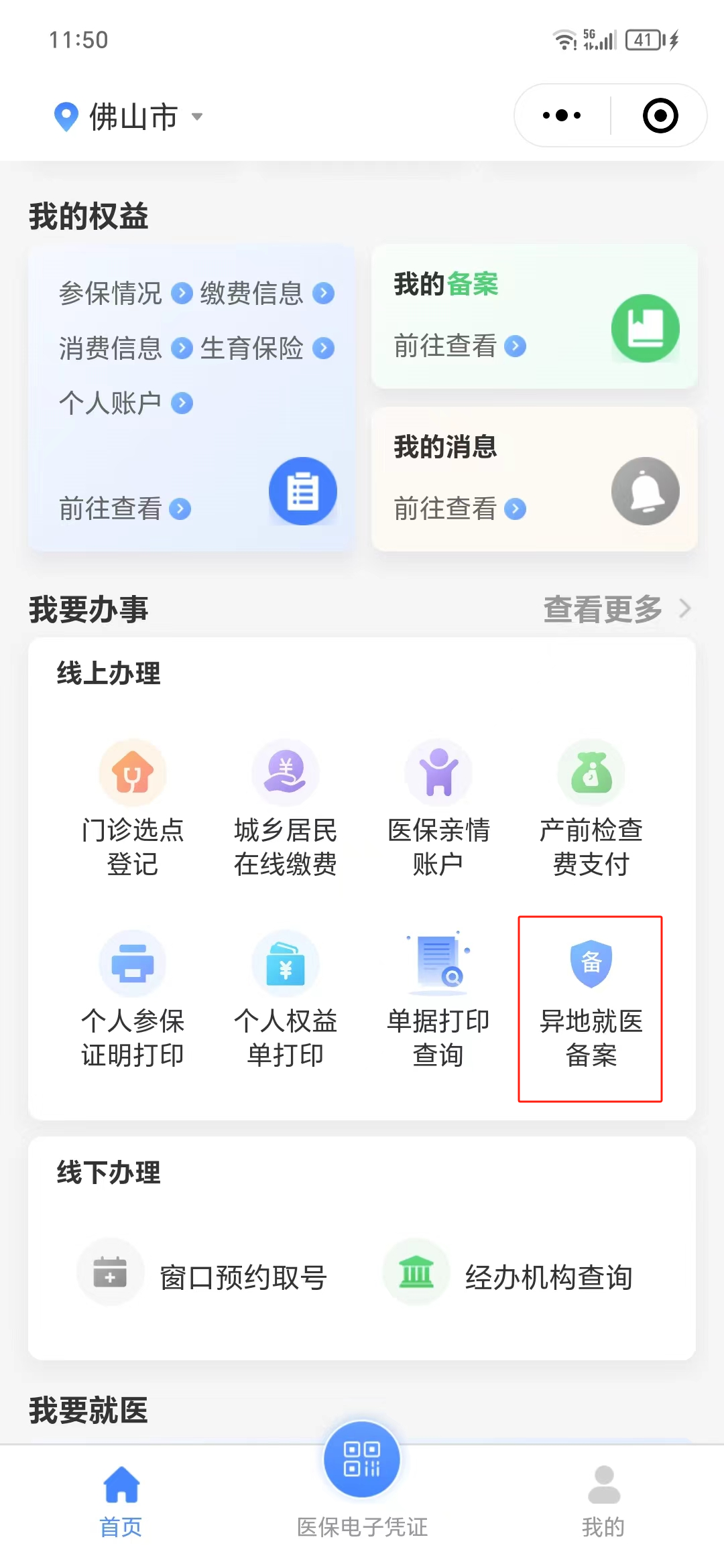Open the 佛山市 city selector dropdown
Viewport: 724px width, 1568px height.
(128, 117)
